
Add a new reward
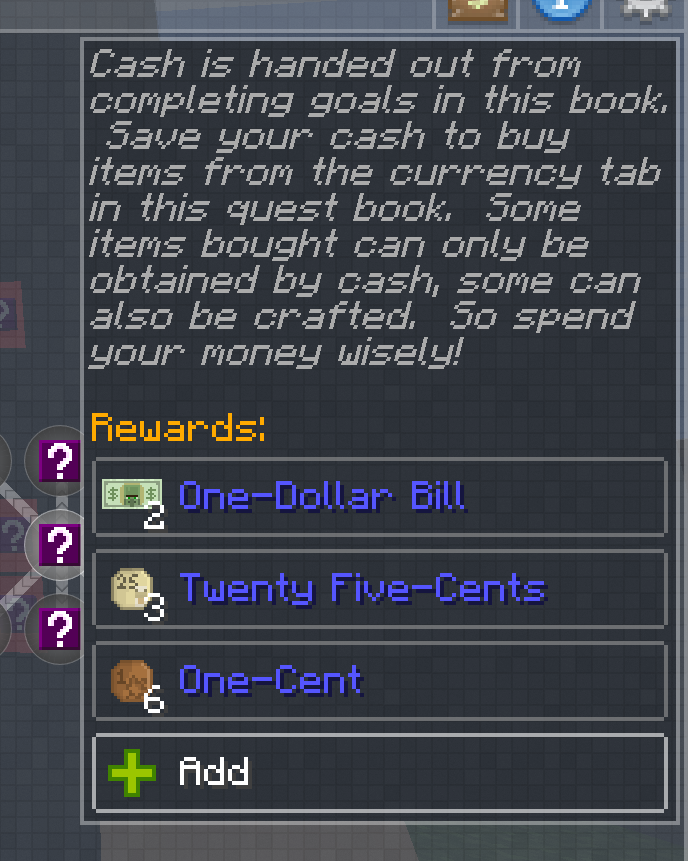(379, 773)
